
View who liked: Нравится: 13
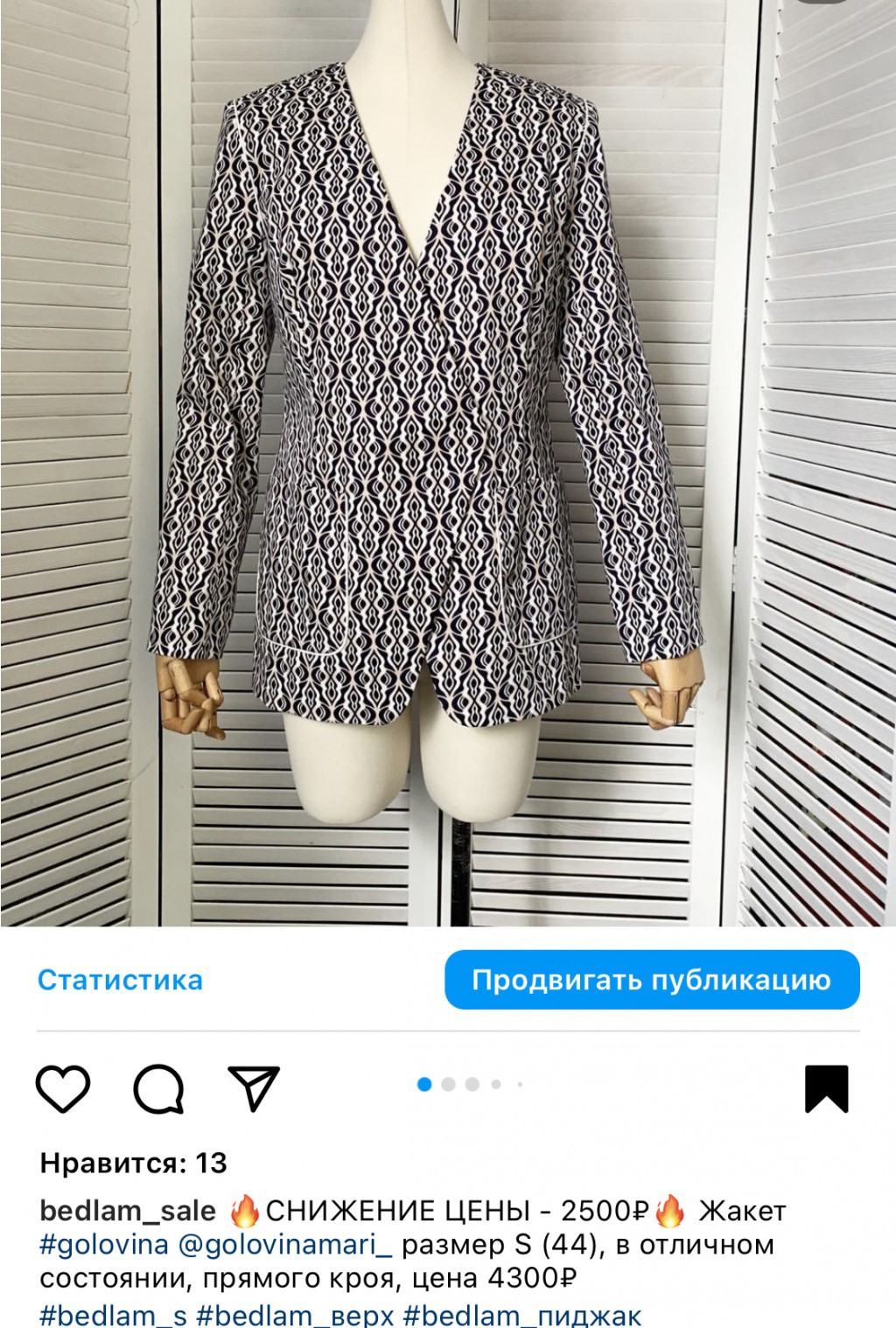(x=134, y=1164)
